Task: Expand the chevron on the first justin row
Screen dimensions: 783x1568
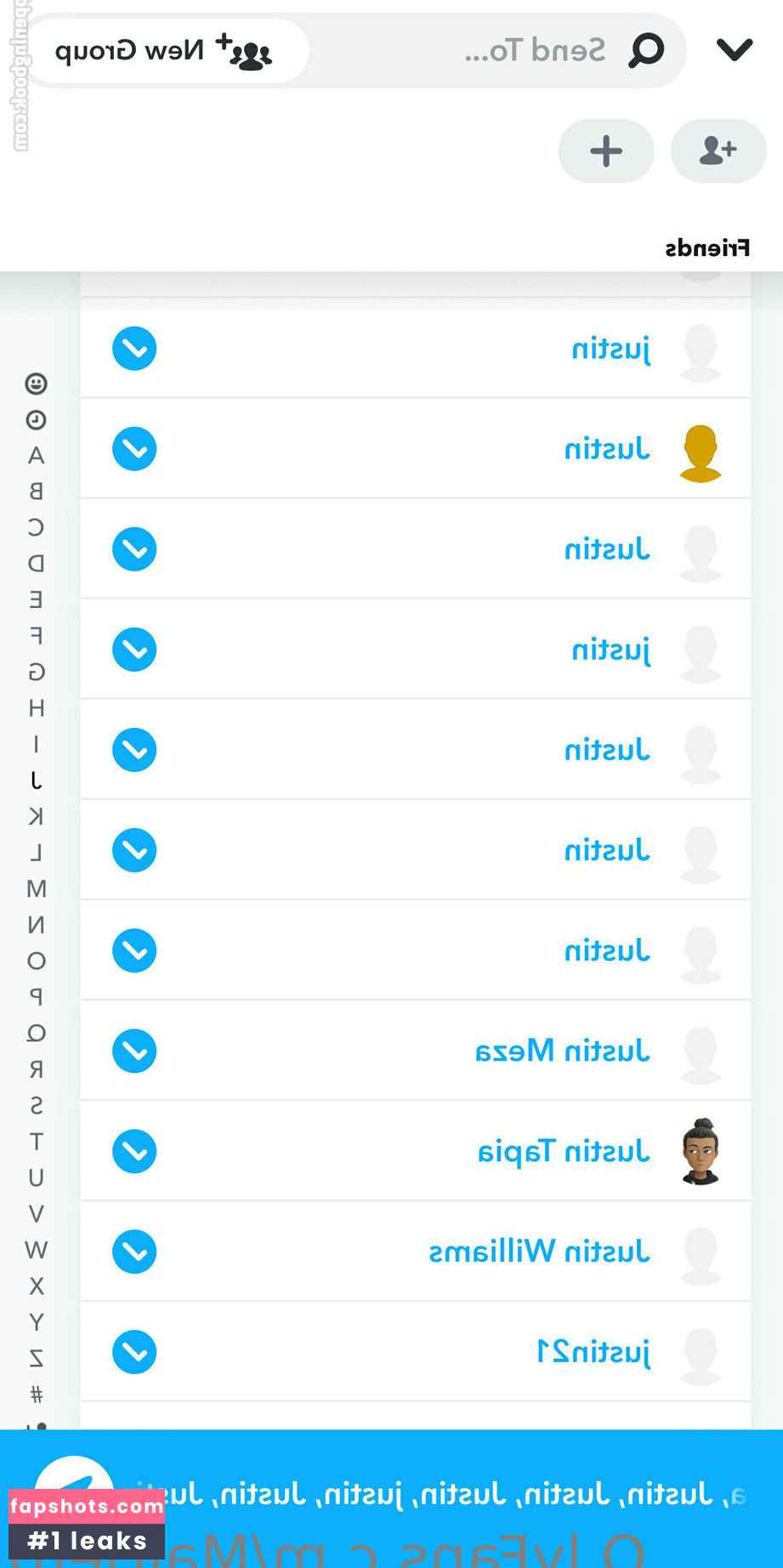Action: pos(134,349)
